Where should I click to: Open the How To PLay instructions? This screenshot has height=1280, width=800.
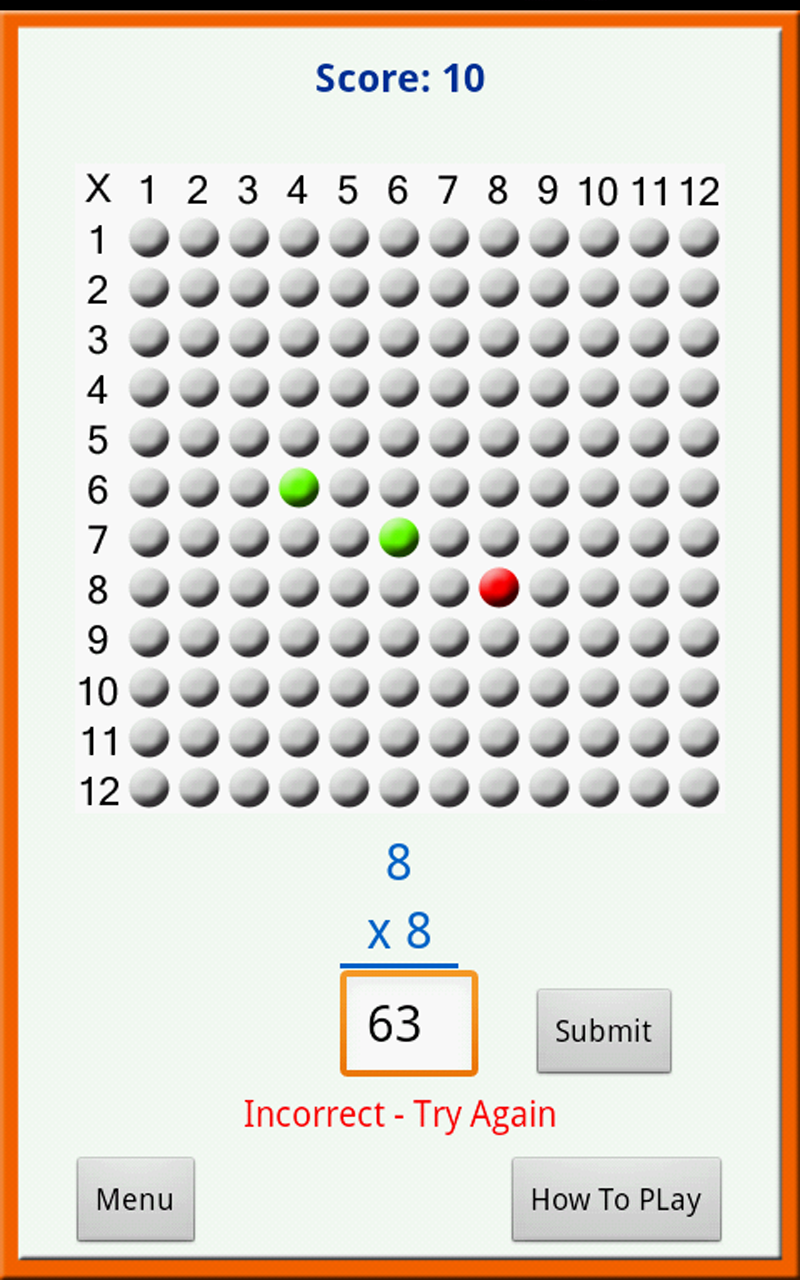coord(616,1199)
